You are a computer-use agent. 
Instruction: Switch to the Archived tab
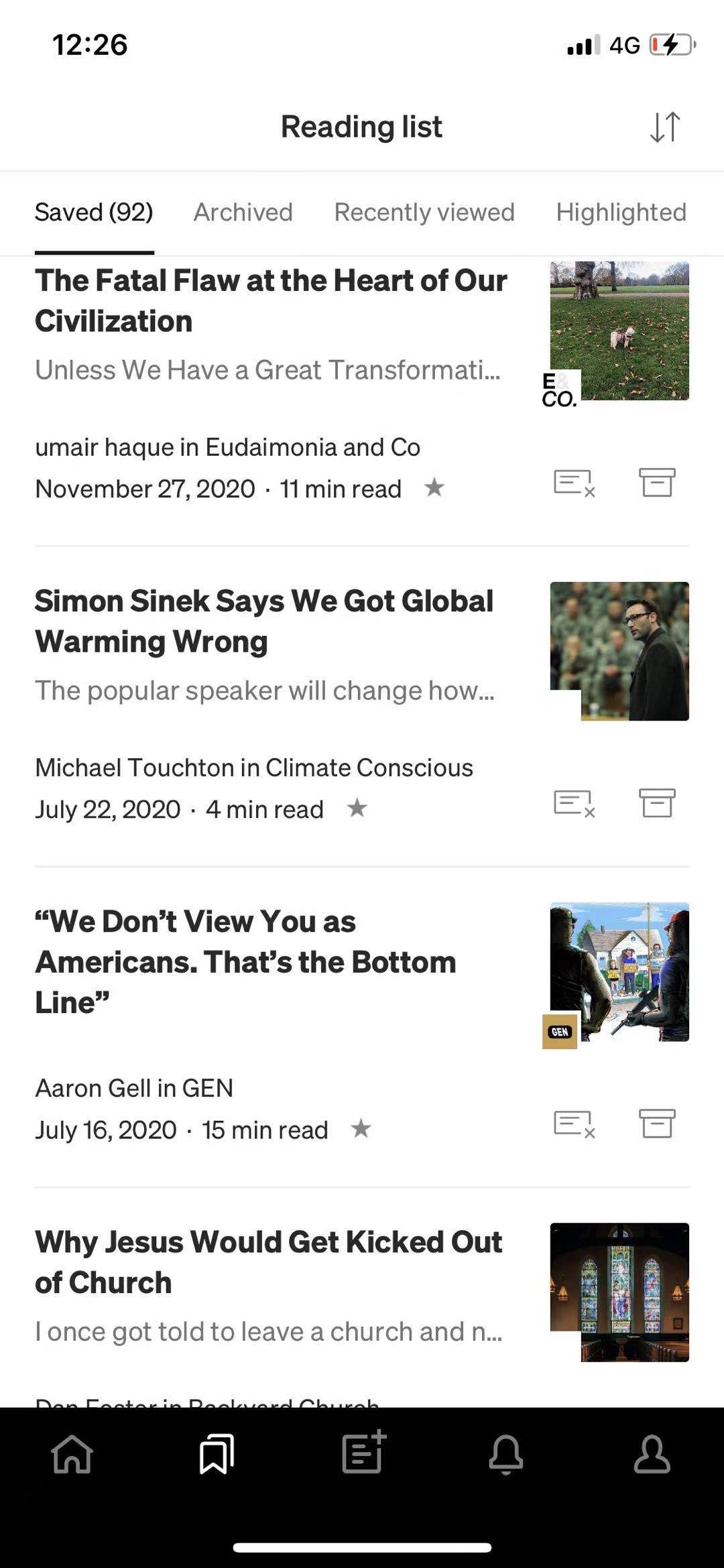(243, 213)
